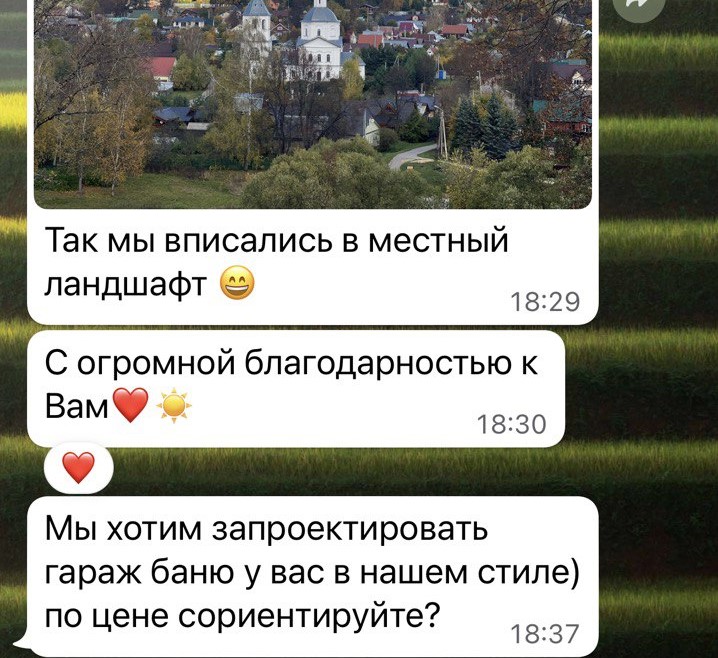
Task: Tap the heart reaction under the thank-you message
Action: [x=79, y=467]
